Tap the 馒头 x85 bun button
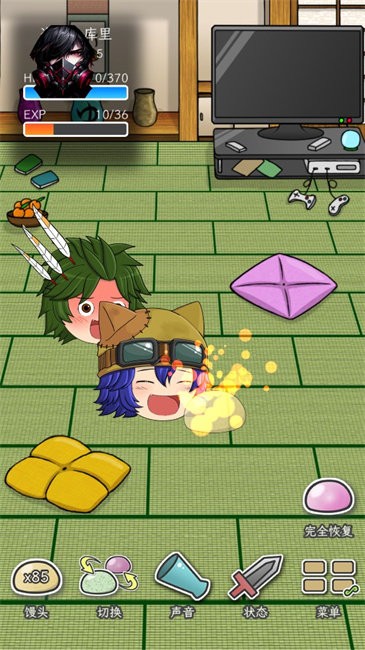This screenshot has height=650, width=365. 36,577
